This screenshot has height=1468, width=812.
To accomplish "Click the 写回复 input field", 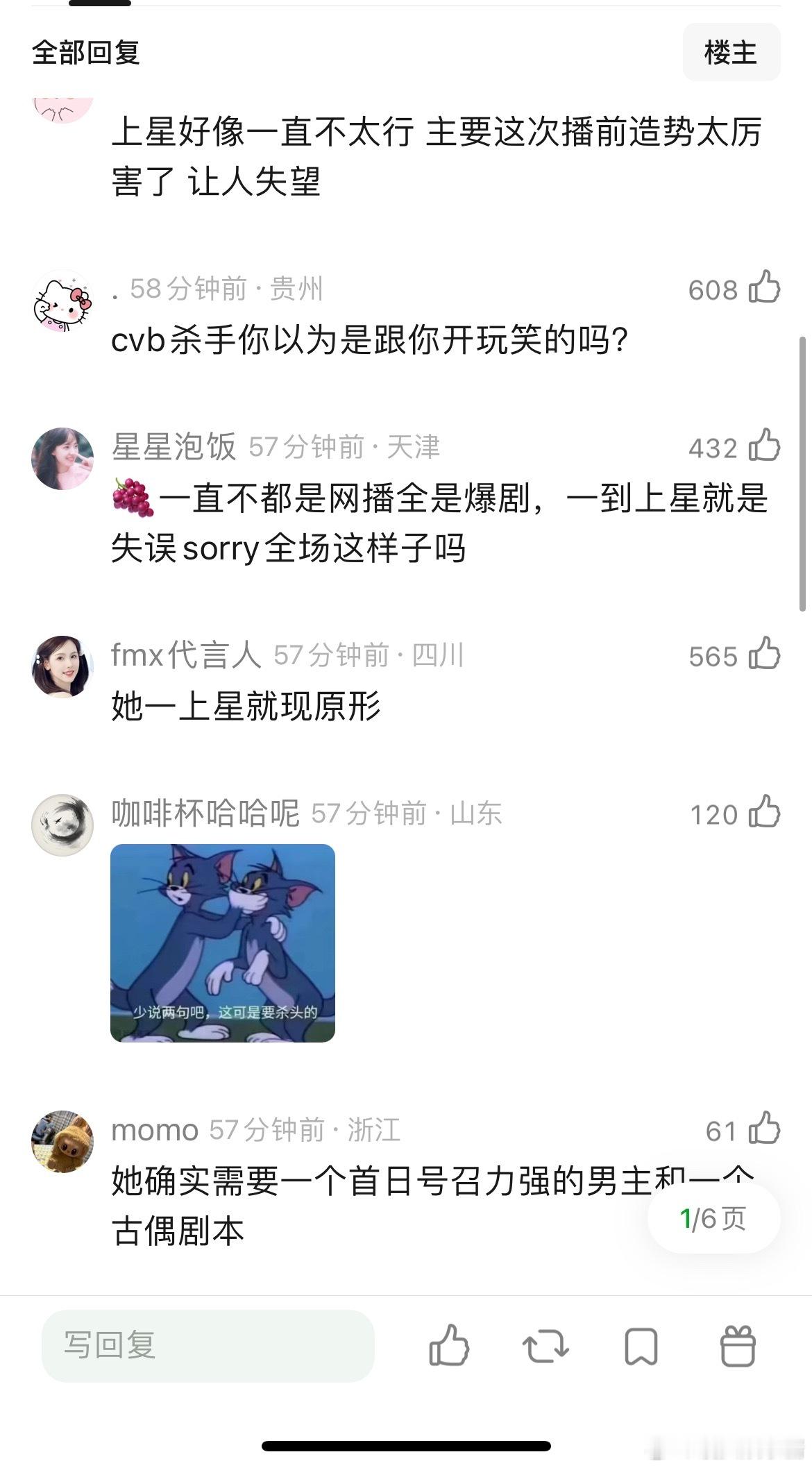I will click(x=208, y=1345).
